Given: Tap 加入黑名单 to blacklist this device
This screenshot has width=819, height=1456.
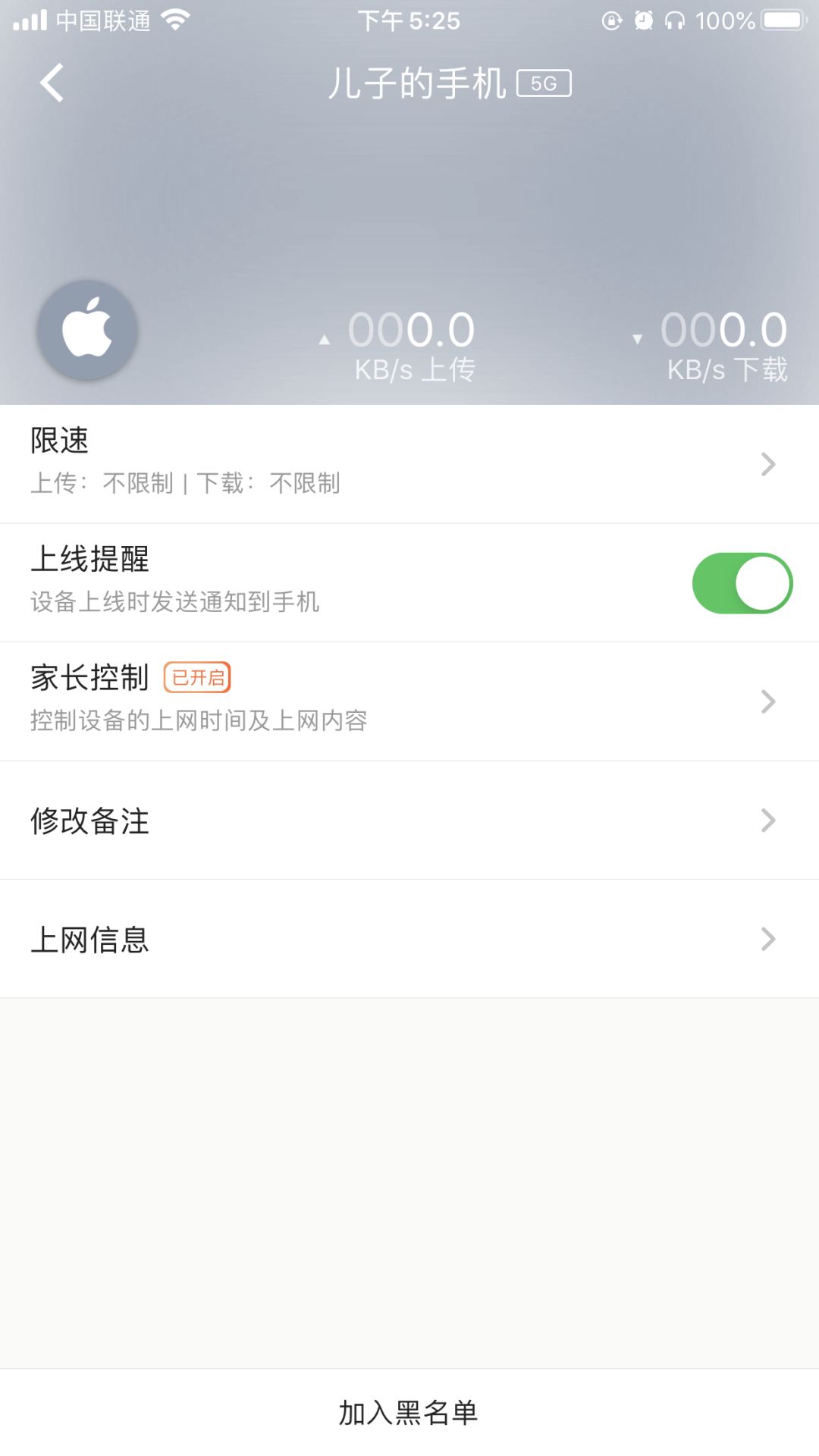Looking at the screenshot, I should click(x=409, y=1412).
